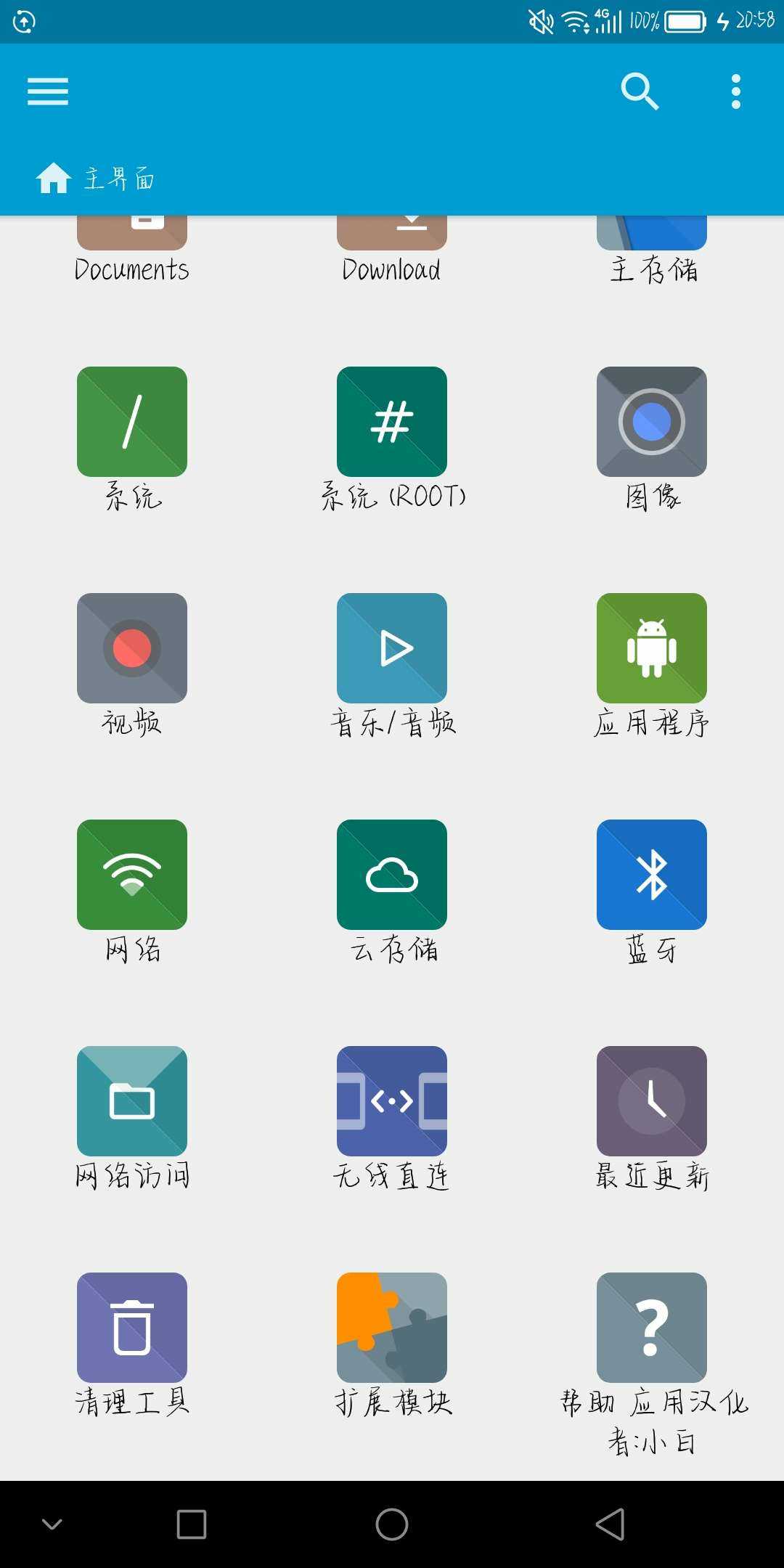Open the 网络 network tile
Screen dimensions: 784x1568
pyautogui.click(x=132, y=875)
